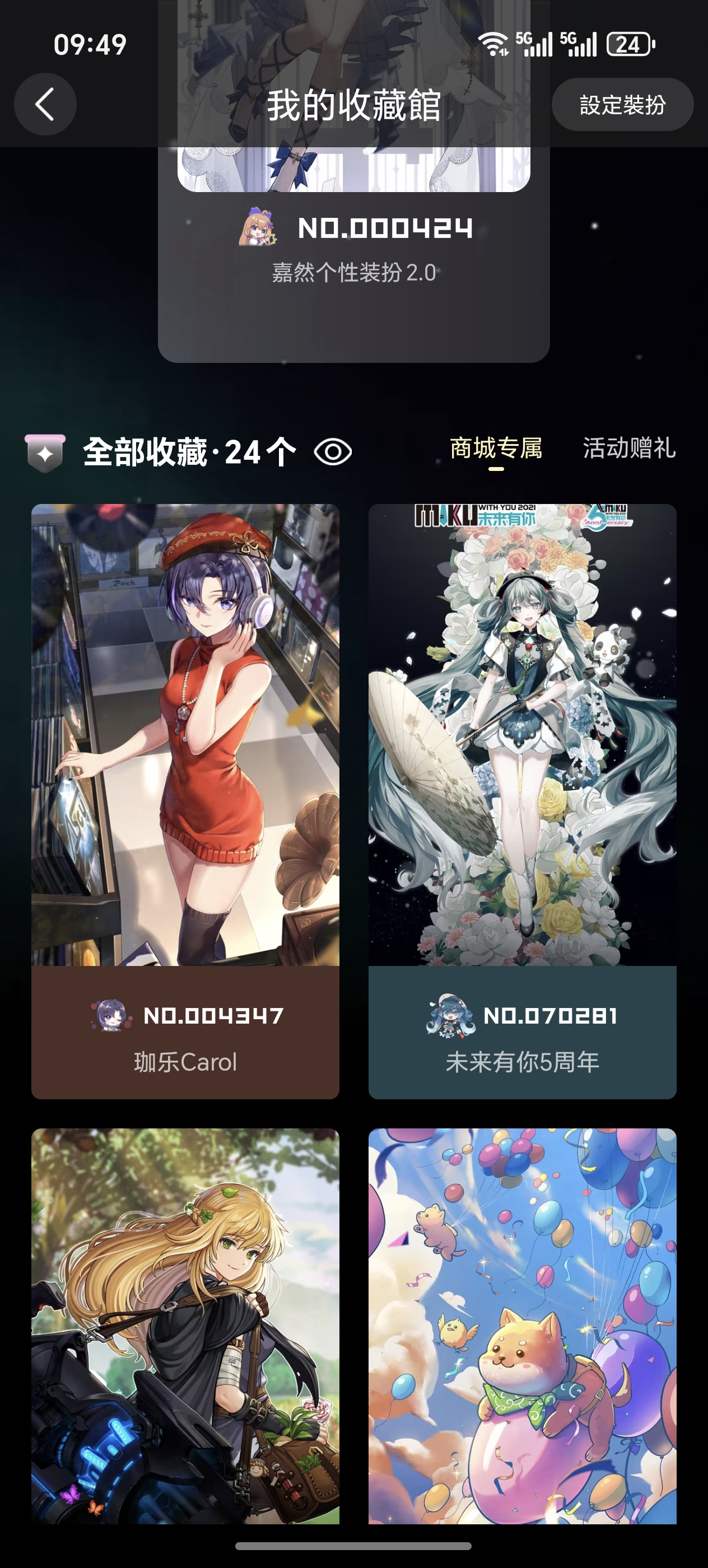This screenshot has height=1568, width=708.
Task: Switch to 商城专属 tab
Action: click(x=496, y=449)
